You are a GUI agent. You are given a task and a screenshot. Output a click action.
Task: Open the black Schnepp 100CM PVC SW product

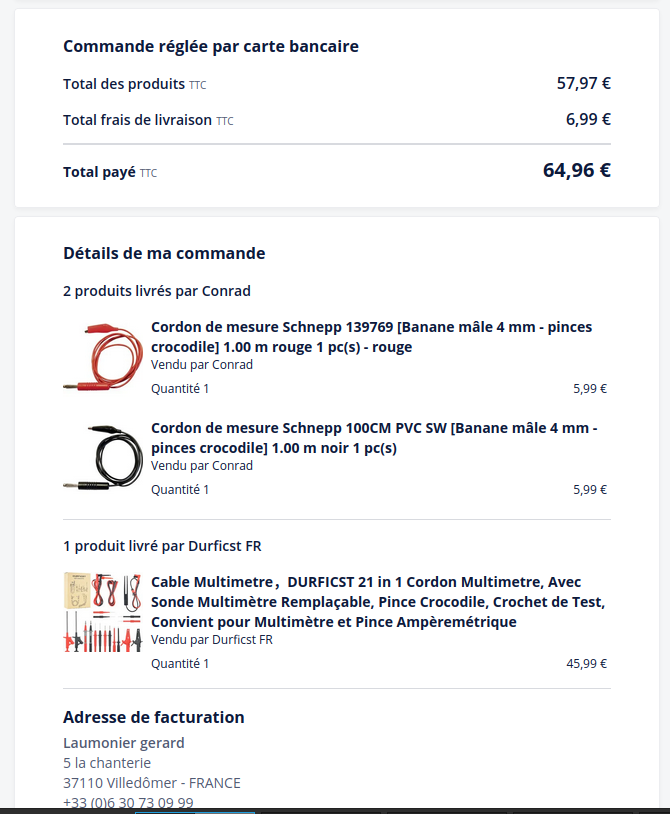click(374, 438)
